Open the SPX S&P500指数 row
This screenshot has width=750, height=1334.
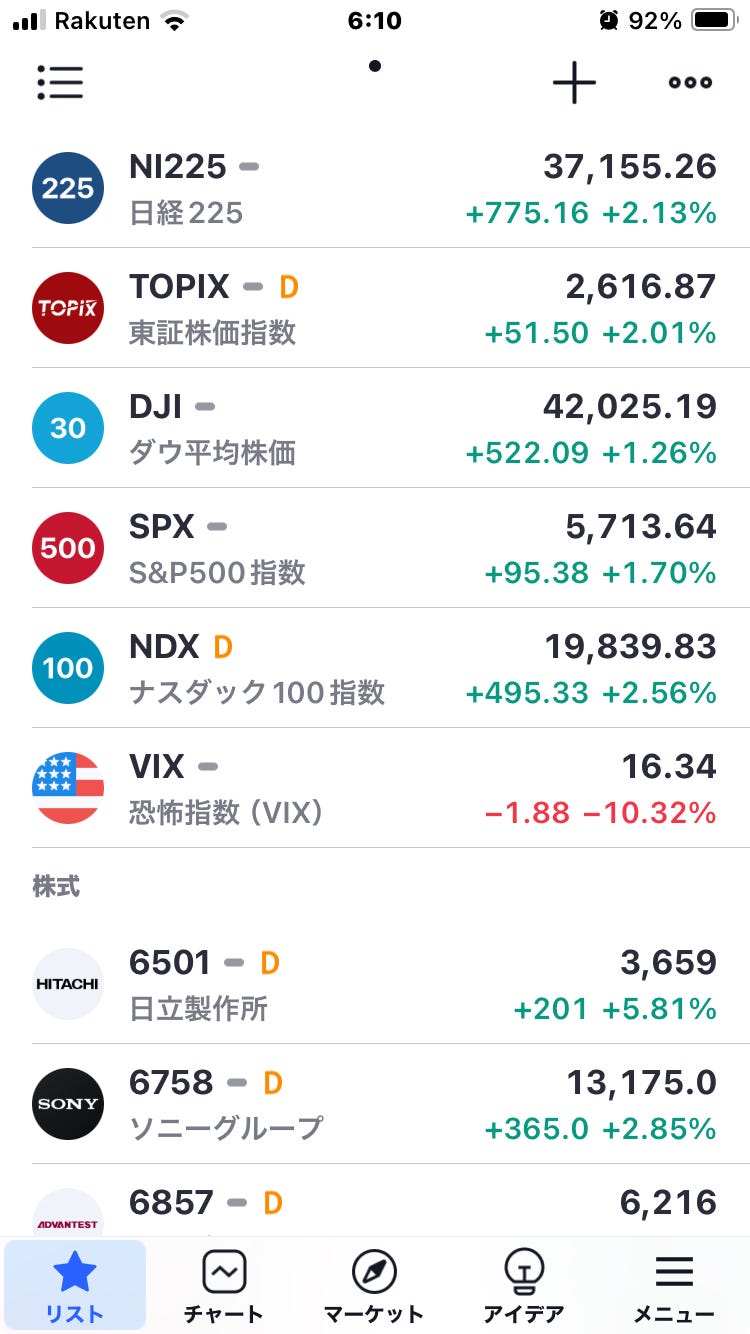tap(375, 548)
